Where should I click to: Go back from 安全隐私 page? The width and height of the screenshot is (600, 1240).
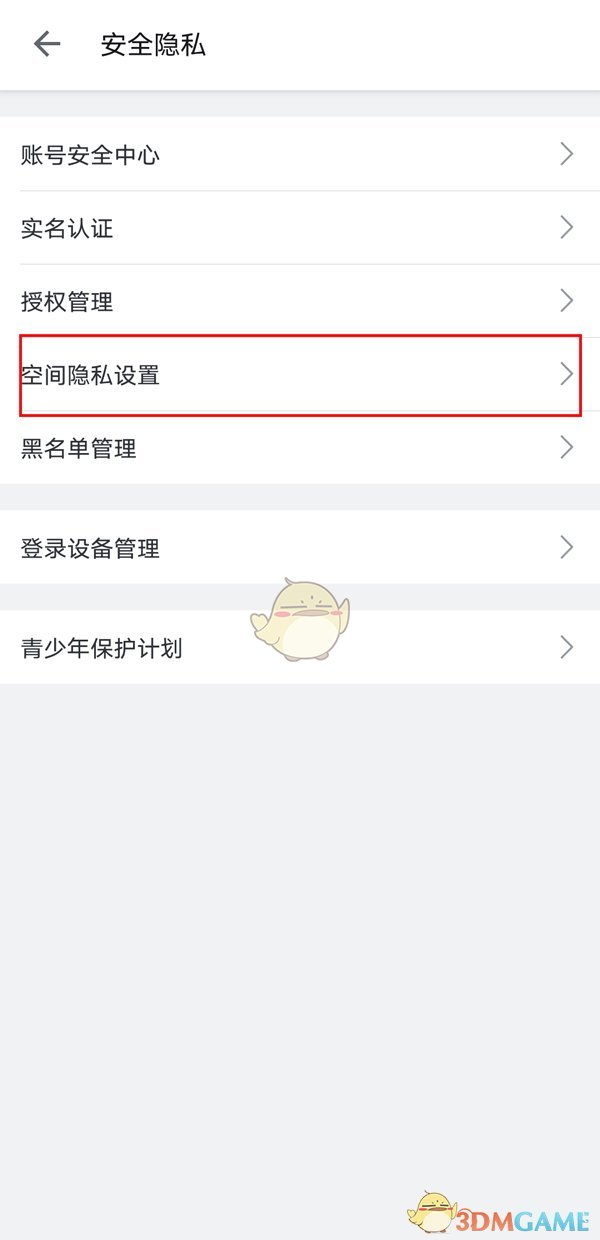coord(46,44)
